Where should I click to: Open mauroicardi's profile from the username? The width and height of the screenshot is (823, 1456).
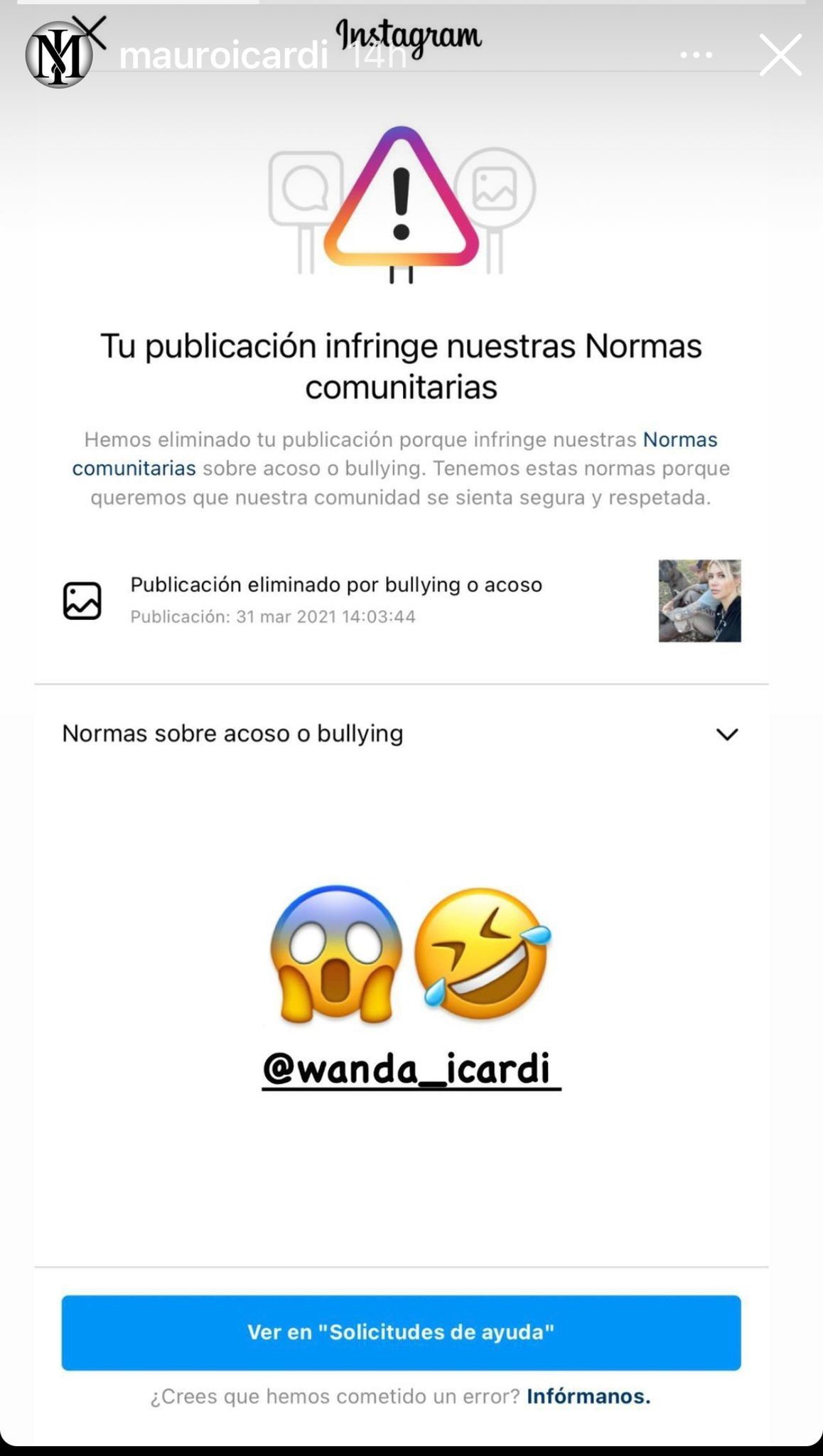223,55
